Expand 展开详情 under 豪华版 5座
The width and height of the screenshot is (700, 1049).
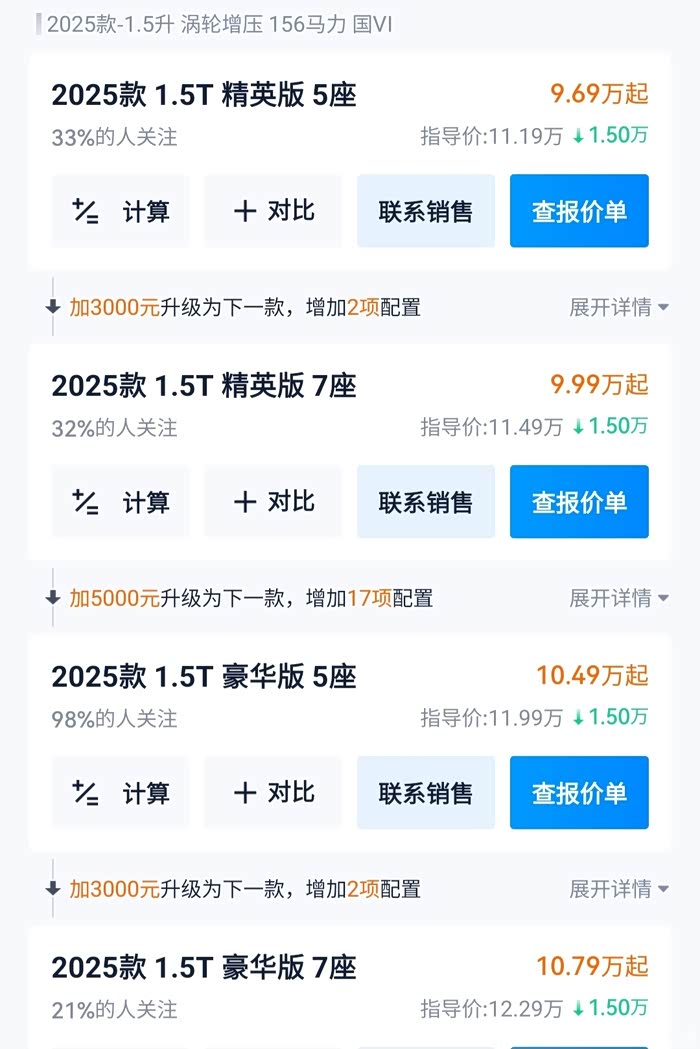click(618, 889)
